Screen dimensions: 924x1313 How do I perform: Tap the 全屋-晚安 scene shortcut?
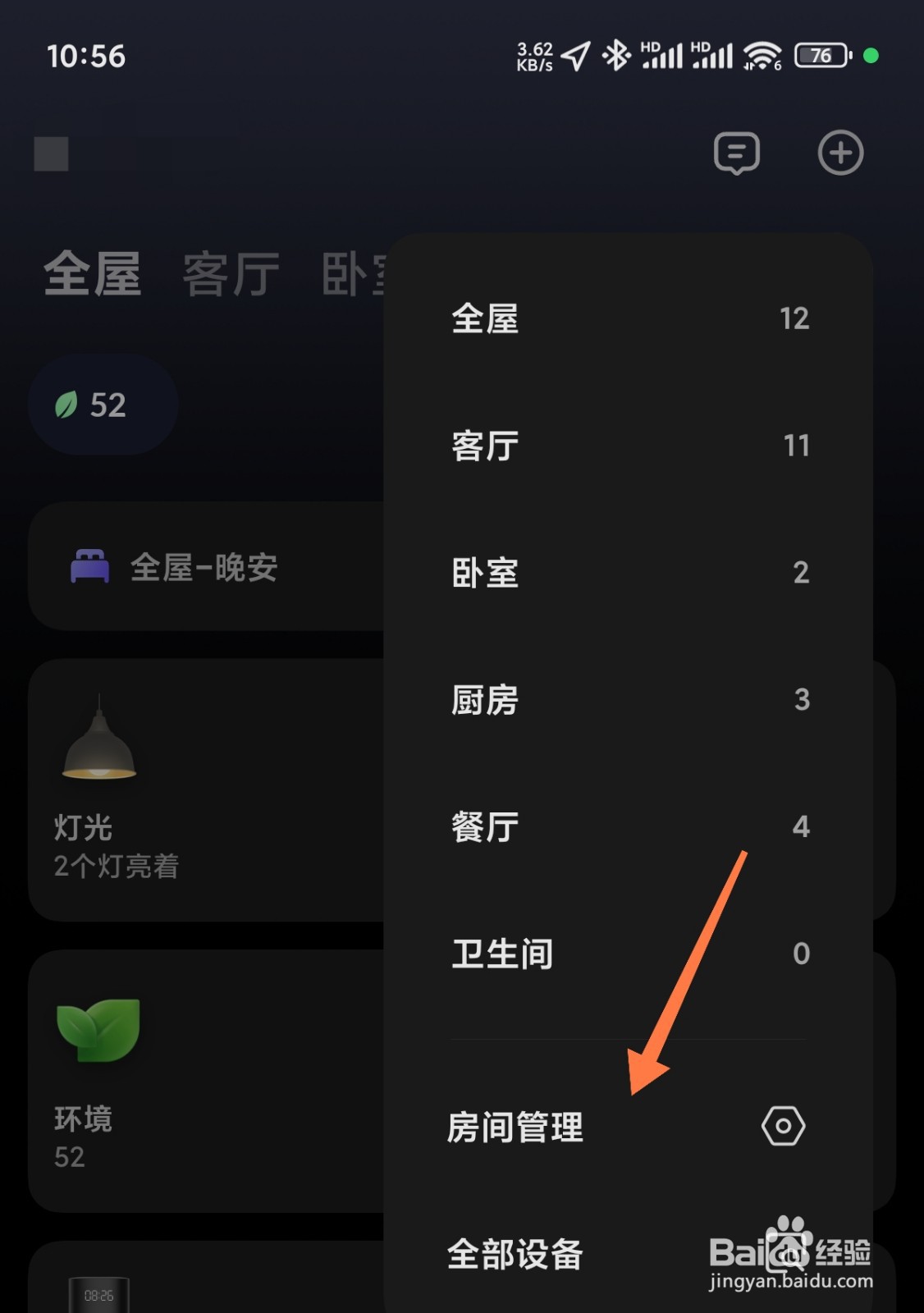point(205,566)
